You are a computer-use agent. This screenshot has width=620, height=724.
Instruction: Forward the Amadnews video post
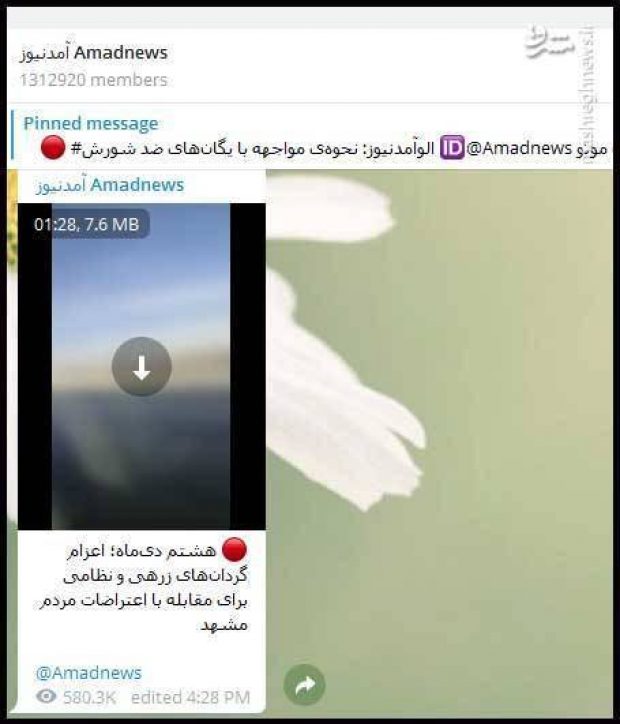305,684
